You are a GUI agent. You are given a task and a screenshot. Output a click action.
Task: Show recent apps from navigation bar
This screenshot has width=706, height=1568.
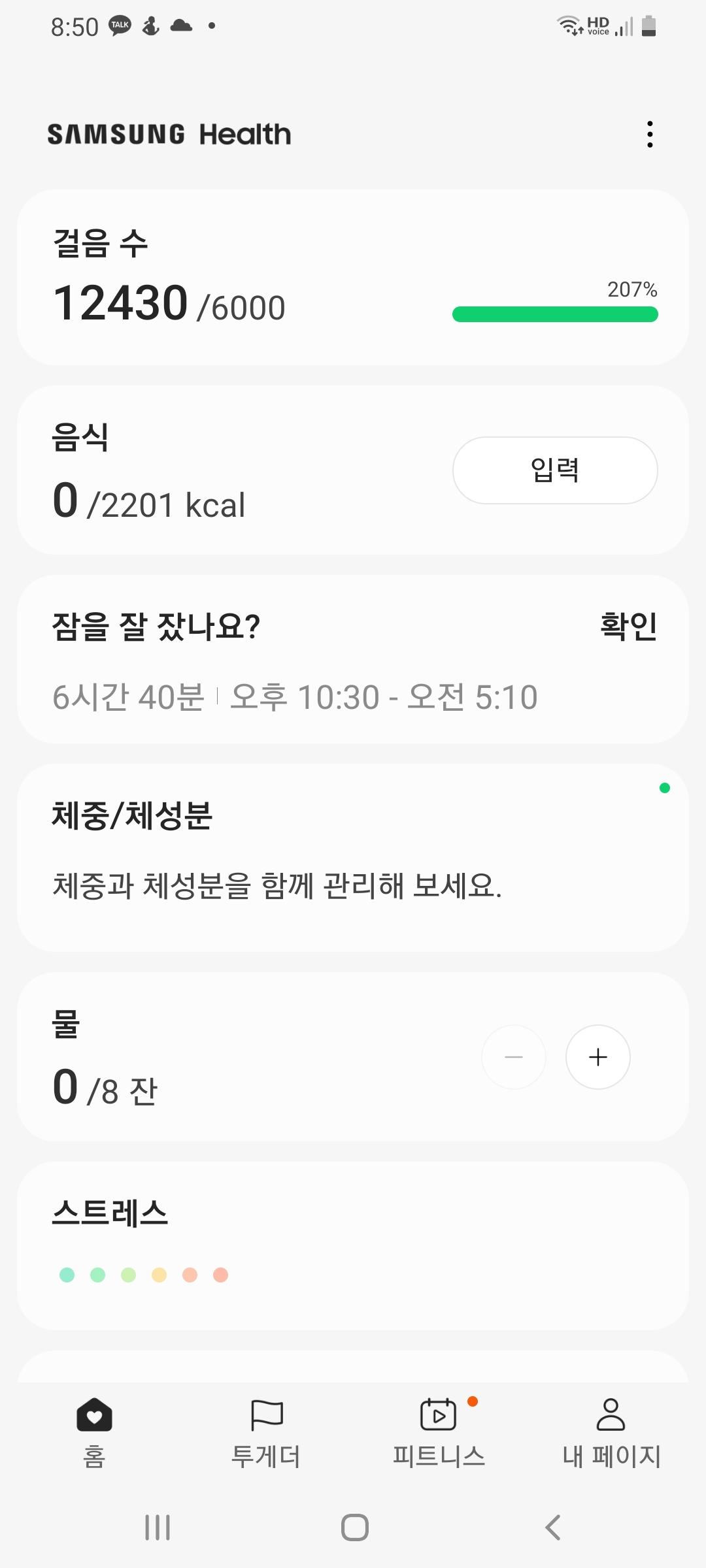coord(158,1527)
